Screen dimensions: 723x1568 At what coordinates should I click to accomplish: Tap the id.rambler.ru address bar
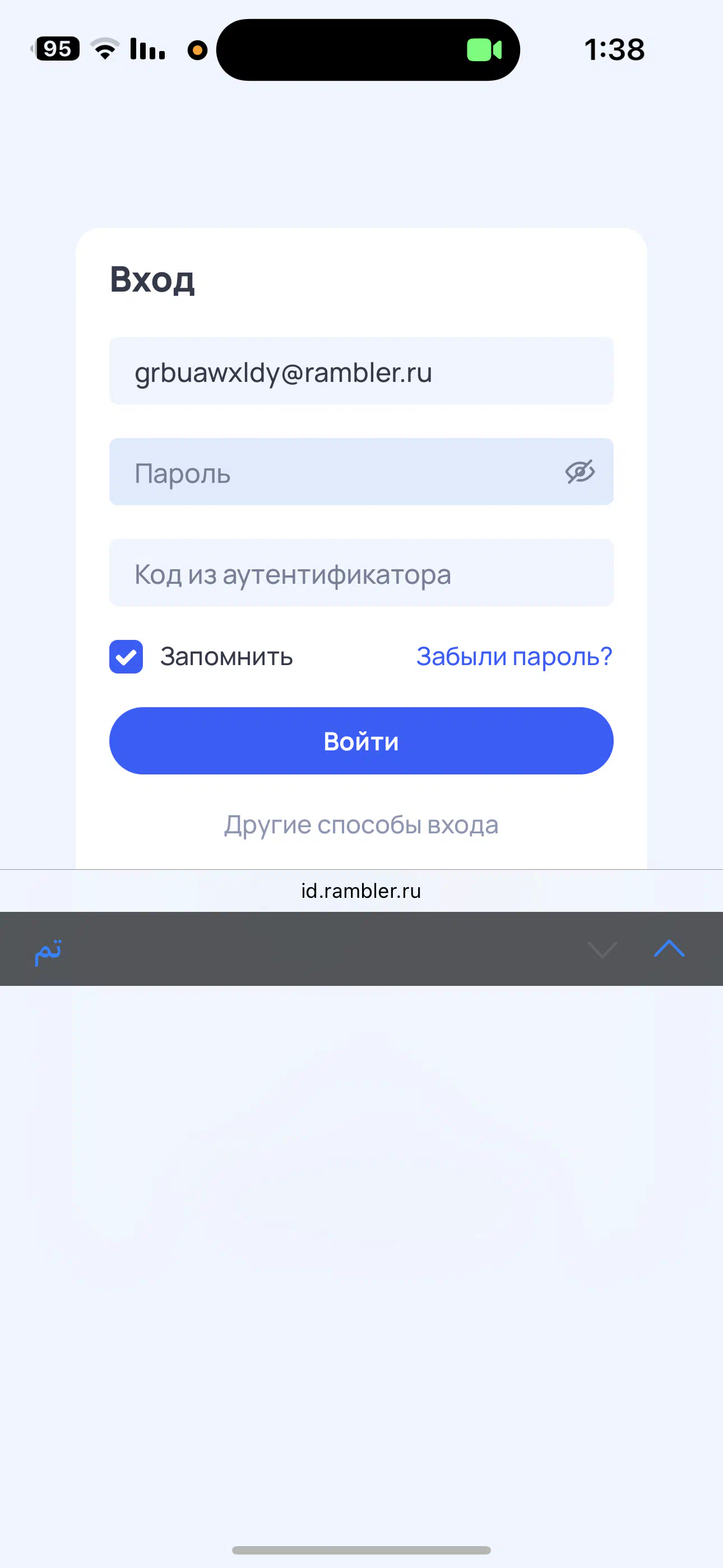click(361, 891)
